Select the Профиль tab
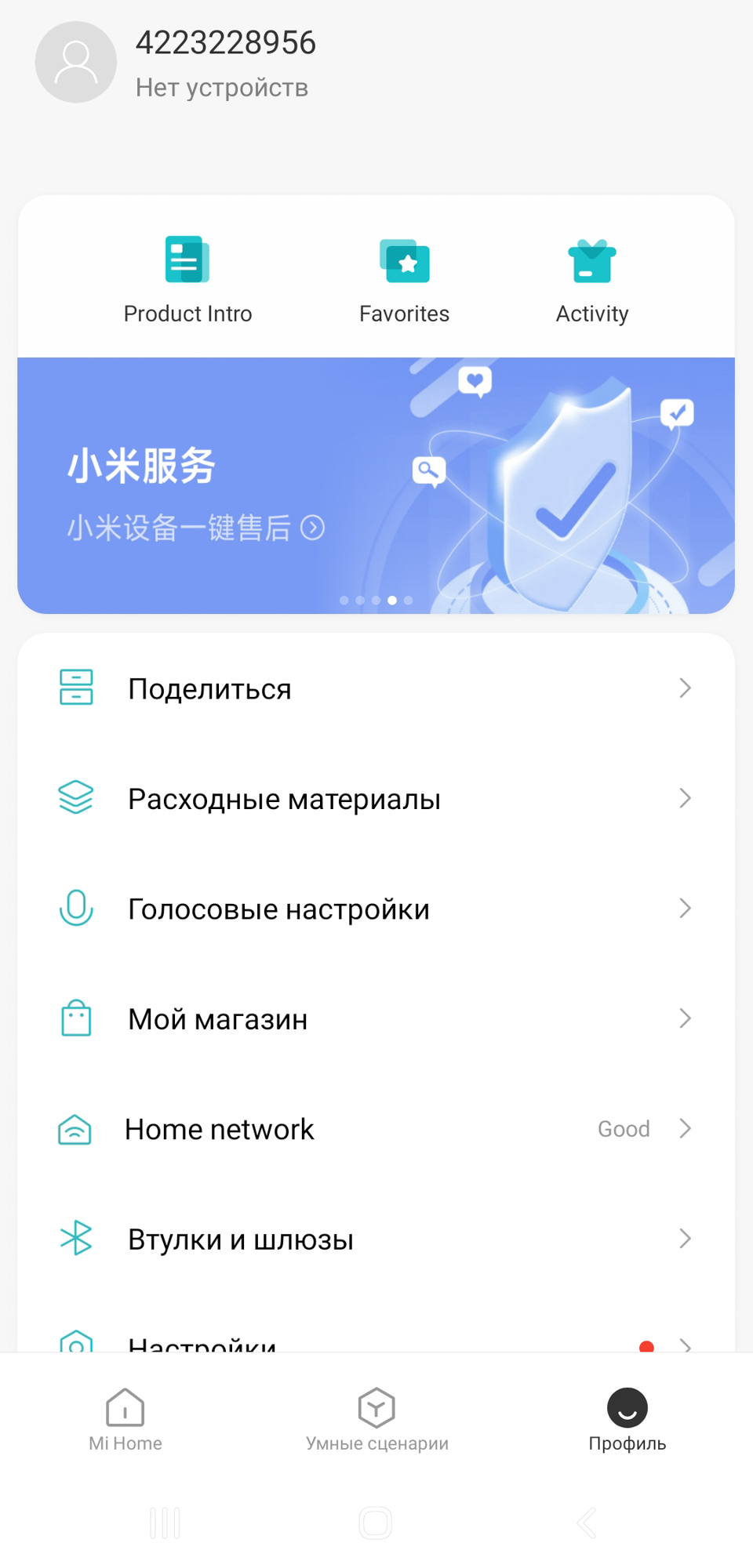 [x=627, y=1417]
